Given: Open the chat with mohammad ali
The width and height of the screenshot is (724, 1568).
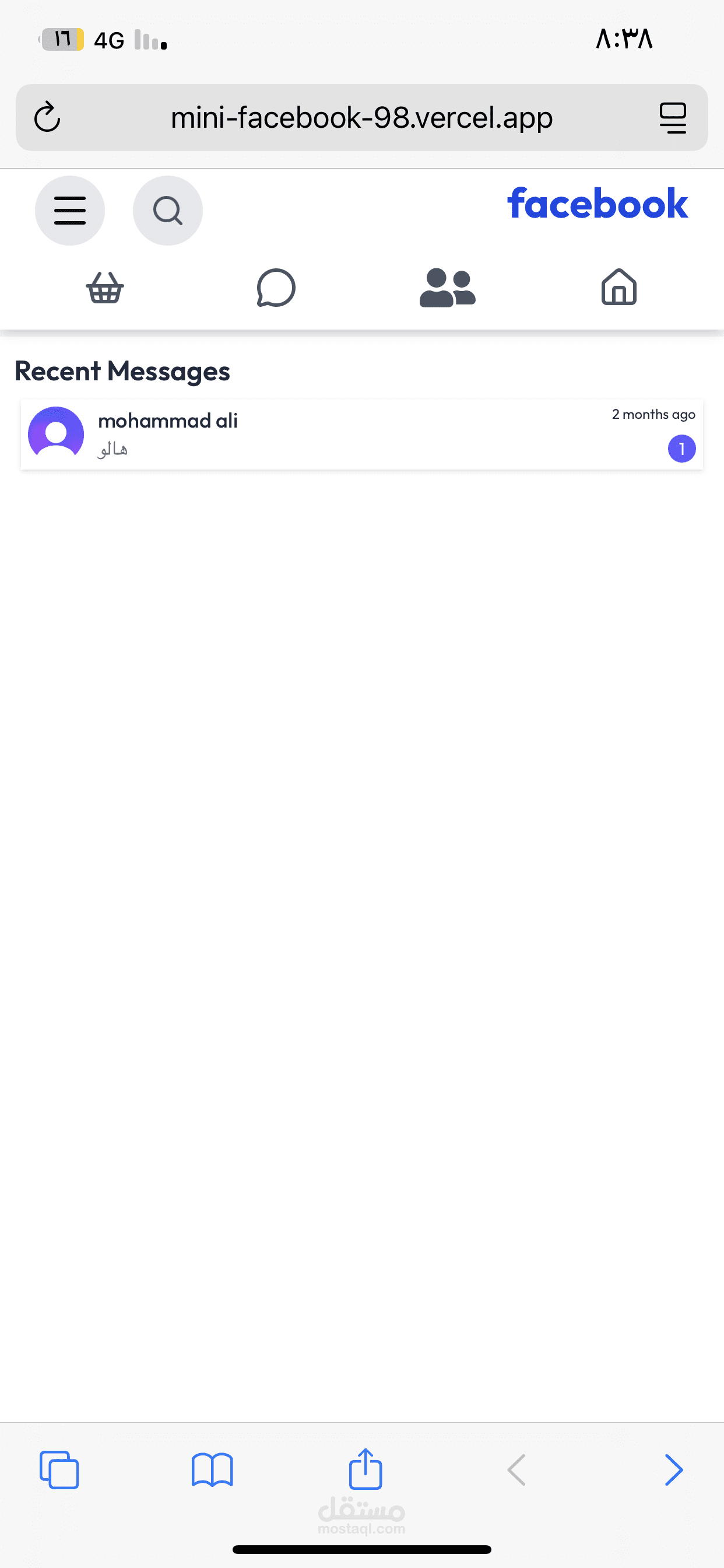Looking at the screenshot, I should 361,434.
